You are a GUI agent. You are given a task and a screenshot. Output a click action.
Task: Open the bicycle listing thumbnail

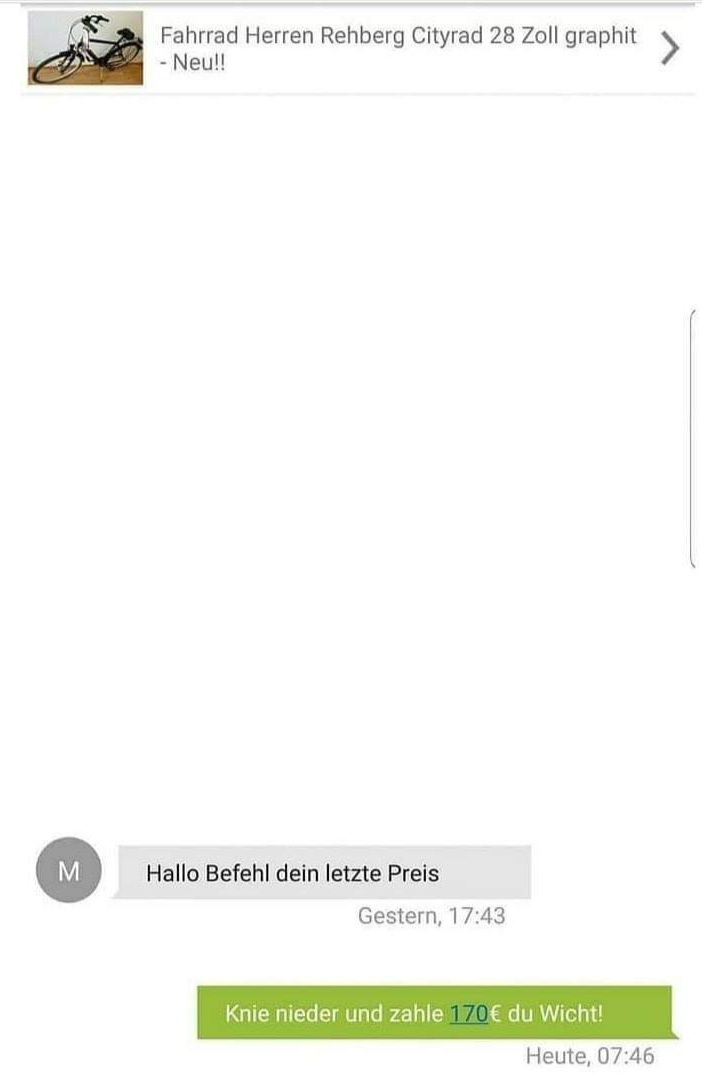85,48
